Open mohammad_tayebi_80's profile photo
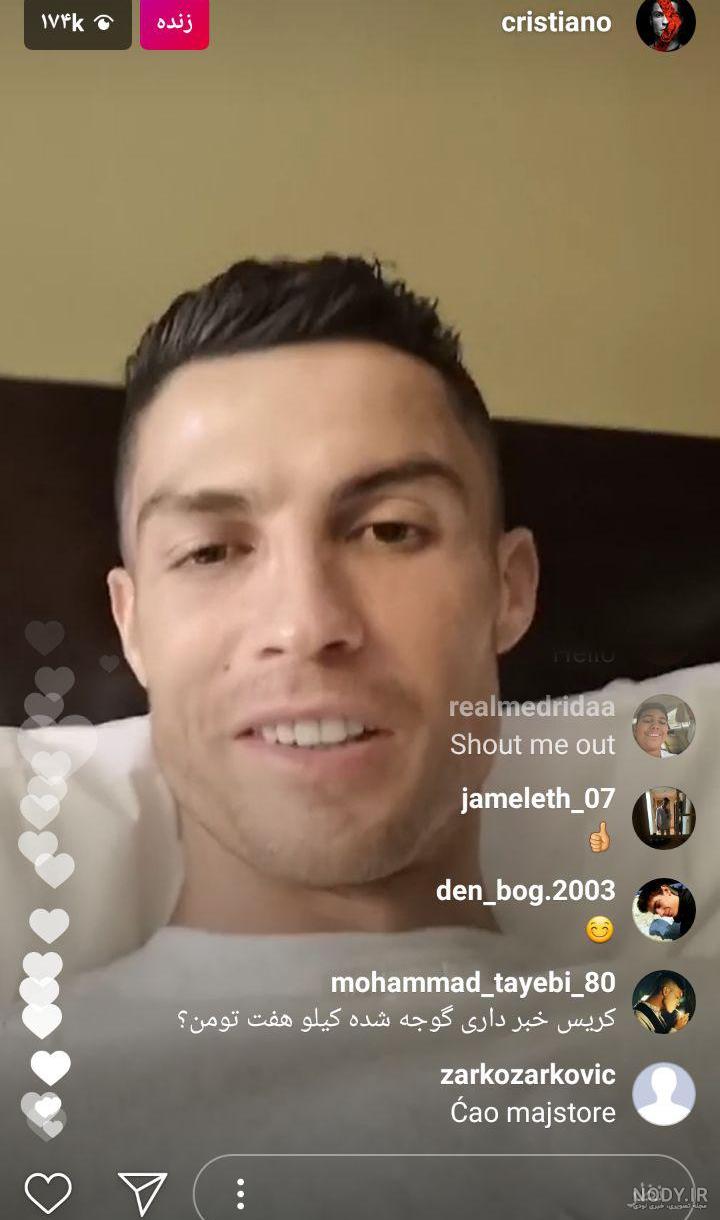This screenshot has width=720, height=1220. coord(664,1001)
